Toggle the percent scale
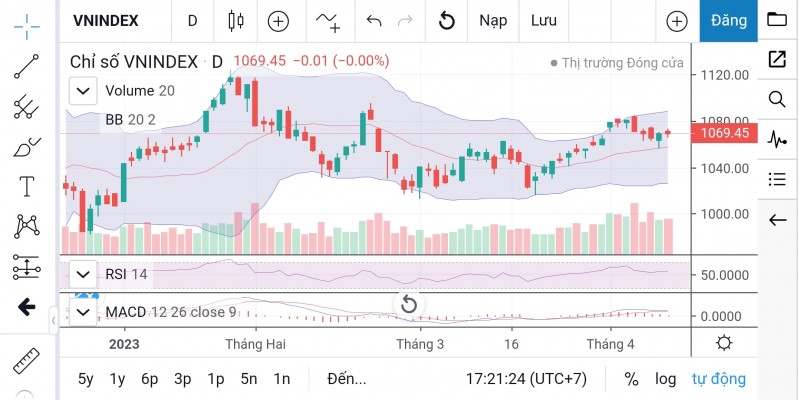The height and width of the screenshot is (400, 800). [x=631, y=379]
